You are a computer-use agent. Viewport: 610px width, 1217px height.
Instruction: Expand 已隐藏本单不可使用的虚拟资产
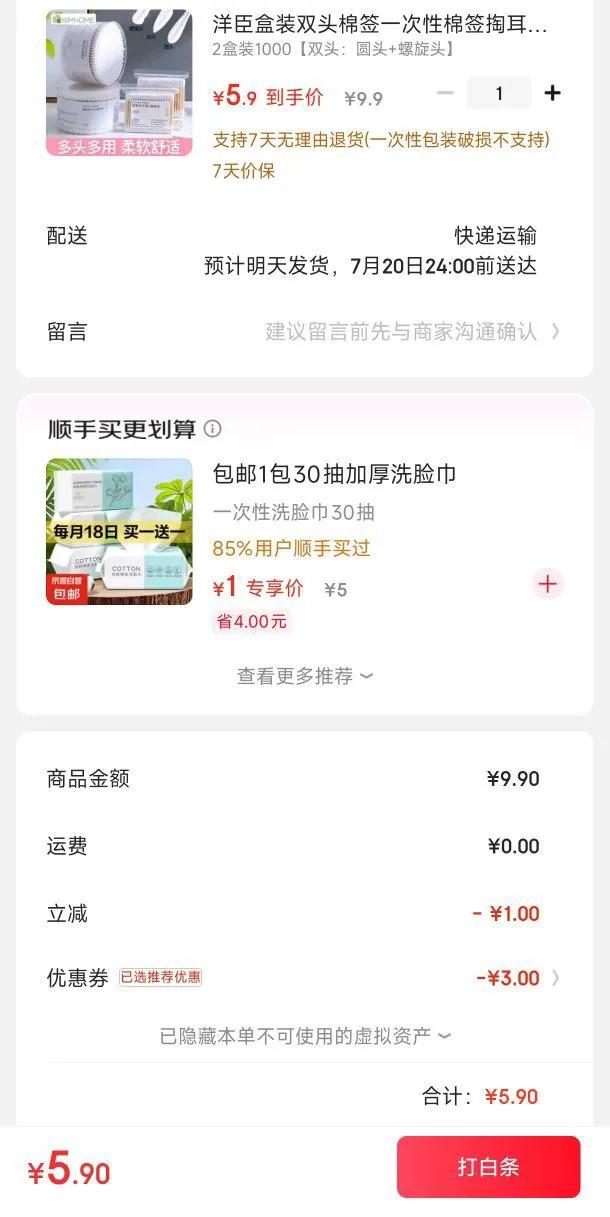coord(304,1036)
